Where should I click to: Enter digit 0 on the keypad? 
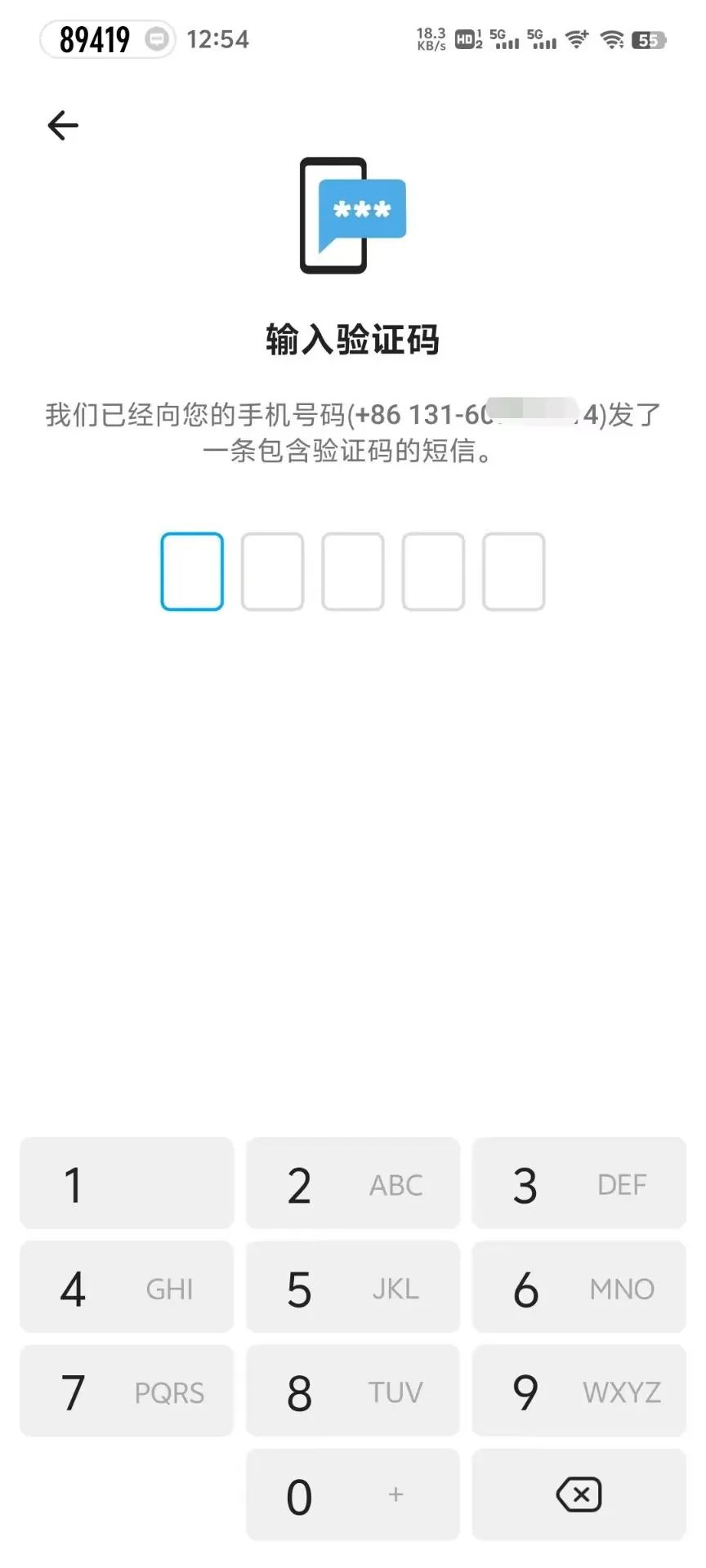point(353,1494)
